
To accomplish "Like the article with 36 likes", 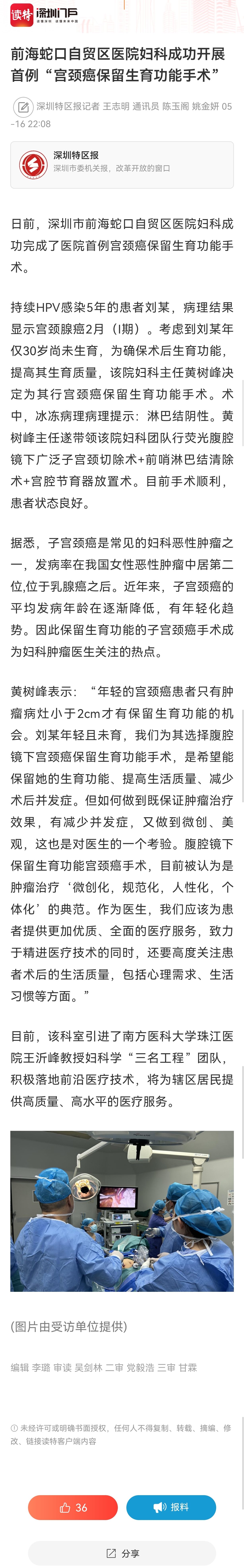I will point(73,1507).
